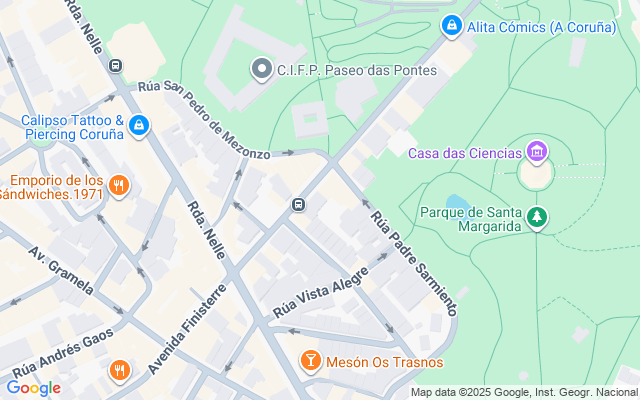Tap the bus stop icon on Avenida Finisterre
Image resolution: width=640 pixels, height=400 pixels.
(x=298, y=204)
